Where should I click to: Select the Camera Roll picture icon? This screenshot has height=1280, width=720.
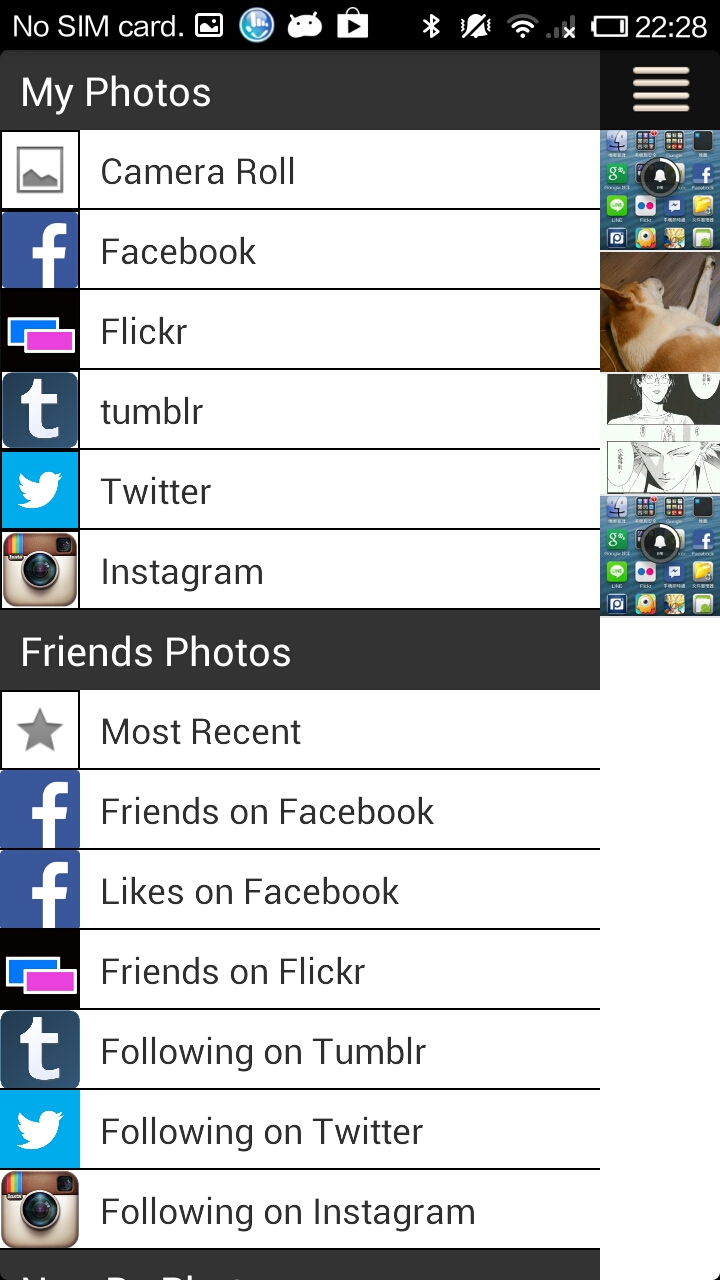(x=40, y=170)
